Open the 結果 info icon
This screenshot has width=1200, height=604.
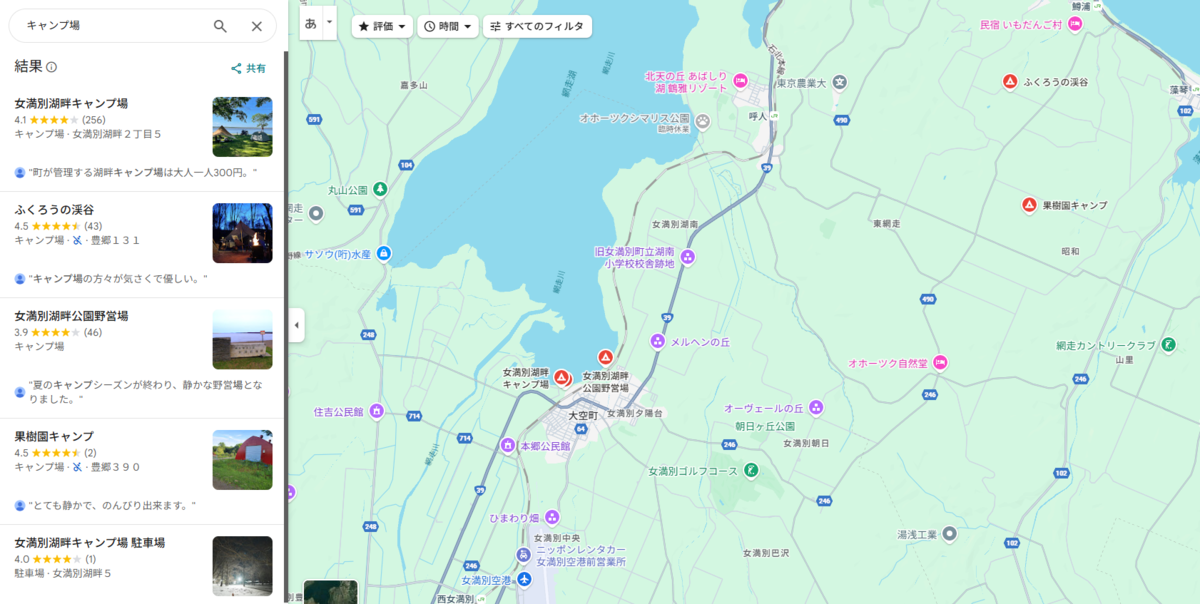coord(52,67)
